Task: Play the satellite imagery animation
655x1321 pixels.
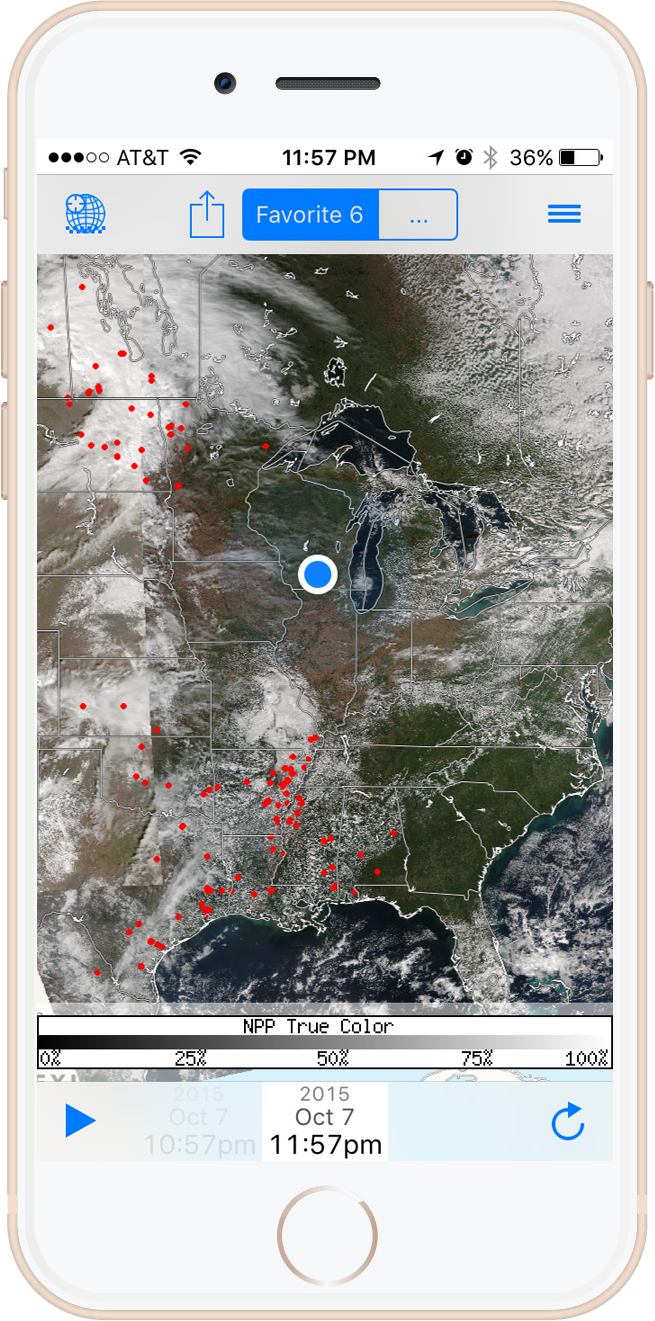Action: (80, 1121)
